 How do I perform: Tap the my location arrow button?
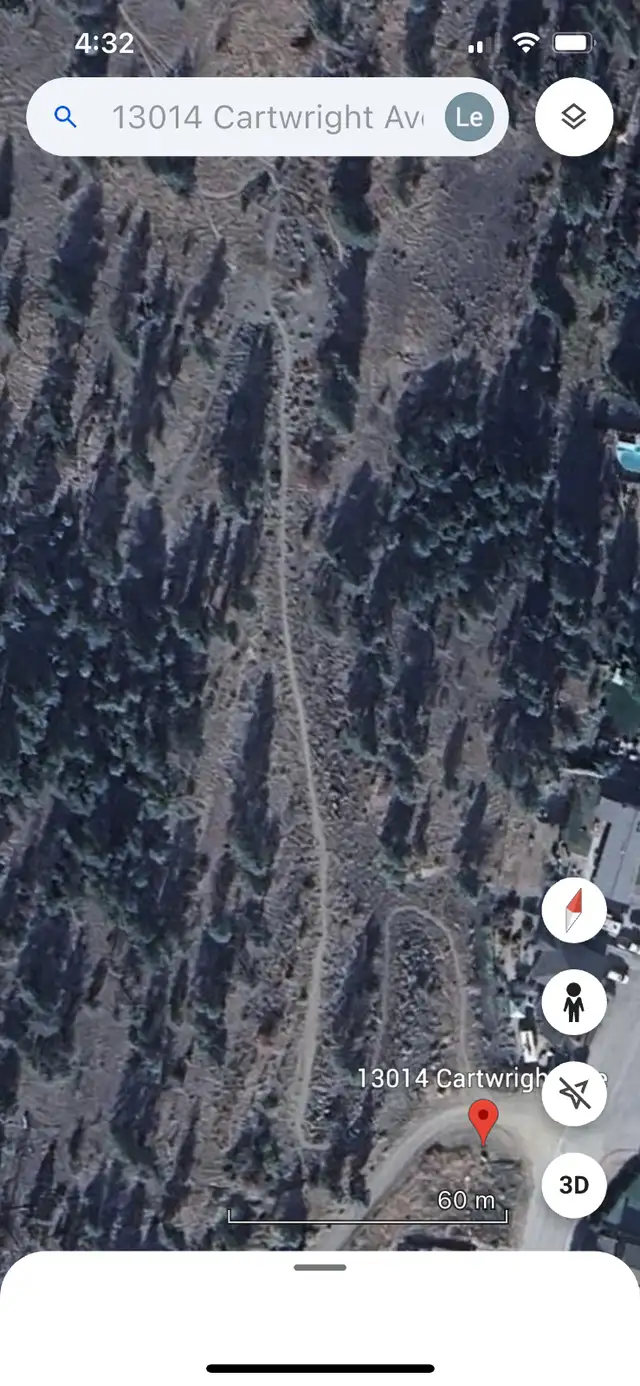pyautogui.click(x=574, y=1093)
